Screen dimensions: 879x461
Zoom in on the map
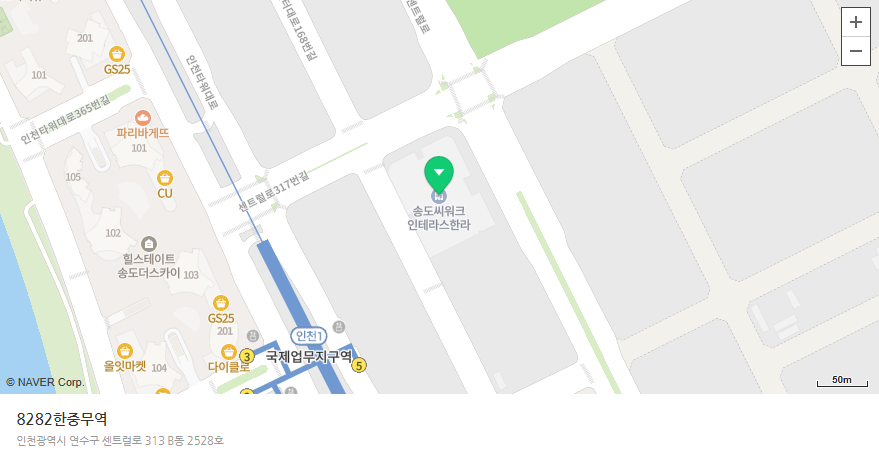pyautogui.click(x=855, y=22)
